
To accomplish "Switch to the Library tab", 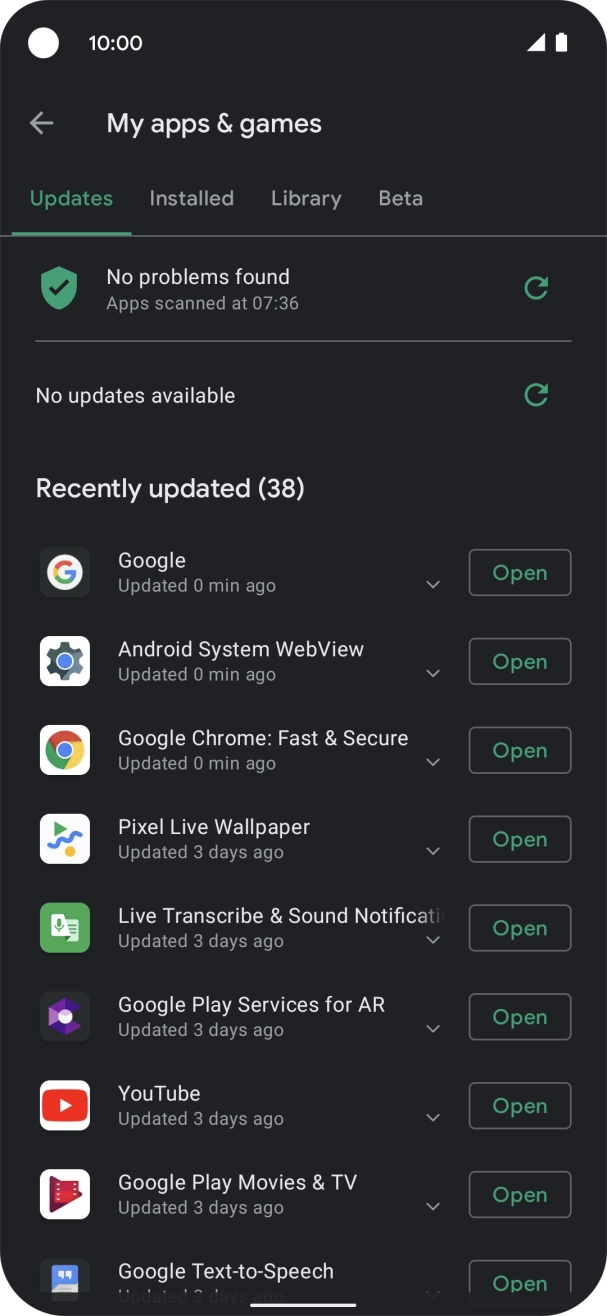I will (x=306, y=198).
